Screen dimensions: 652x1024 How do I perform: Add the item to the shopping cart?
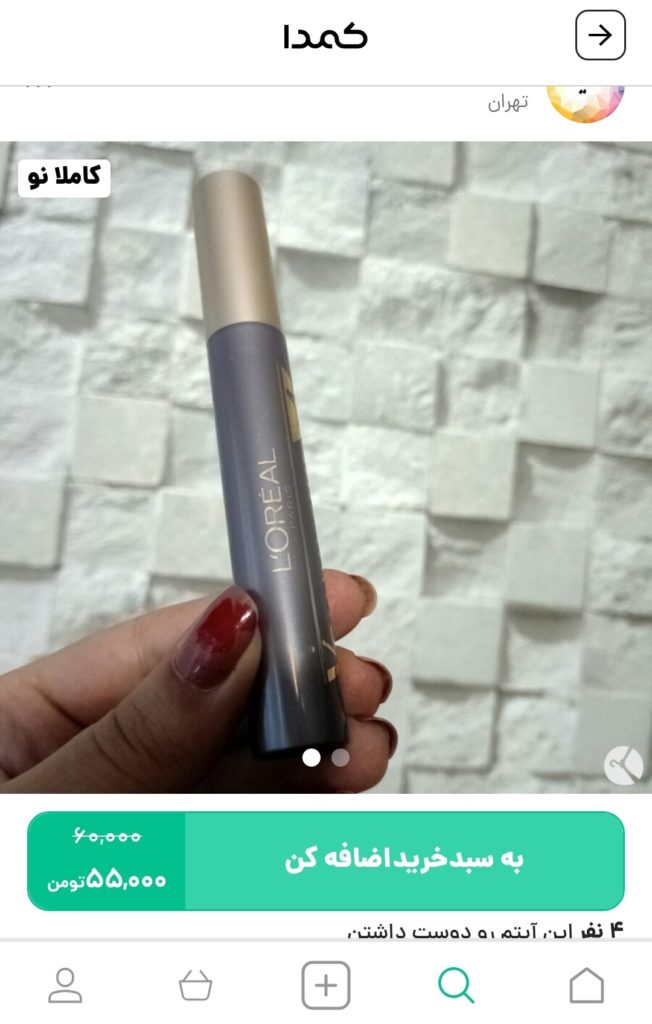pos(404,860)
